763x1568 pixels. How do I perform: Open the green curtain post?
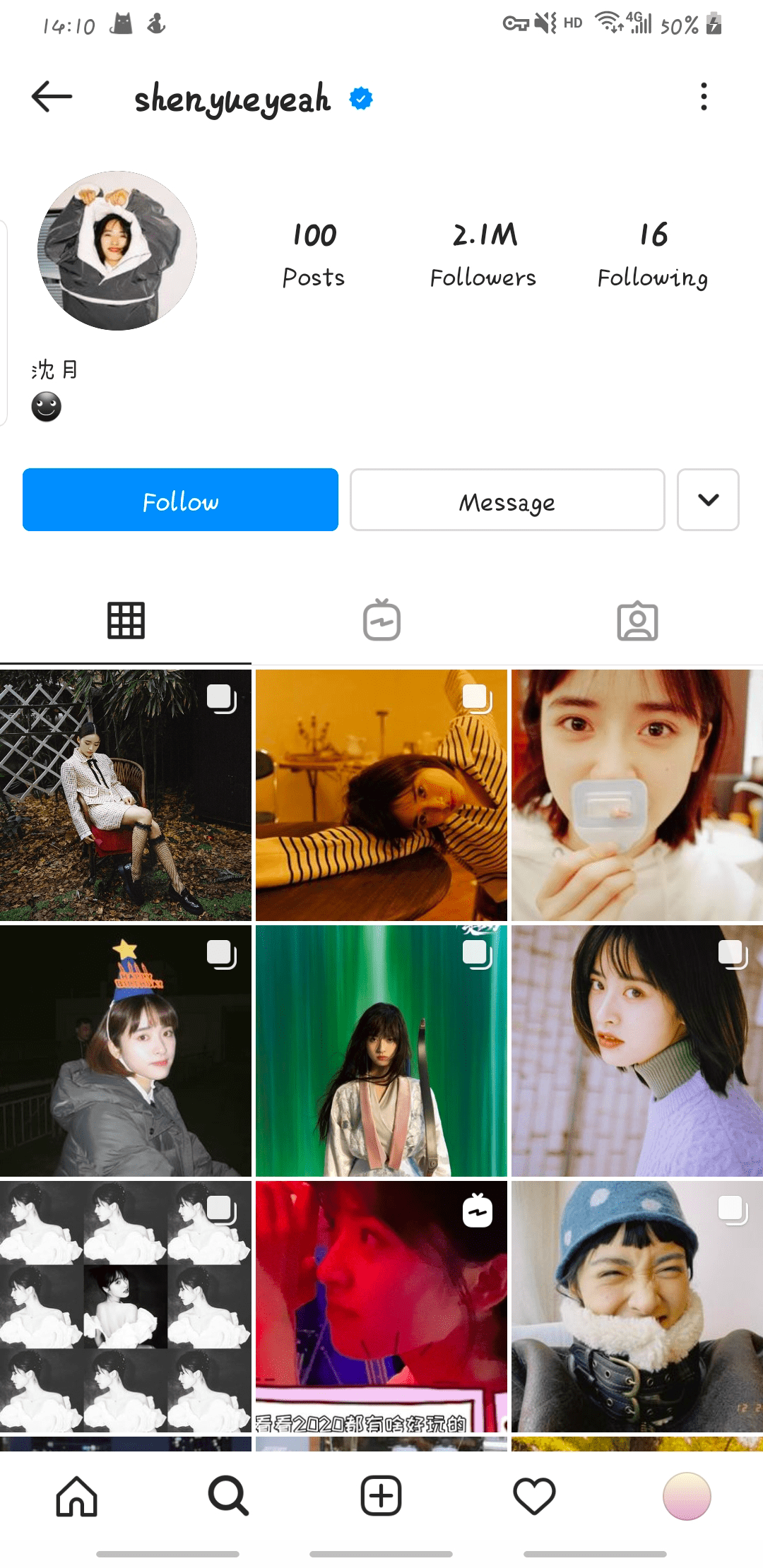click(x=381, y=1051)
